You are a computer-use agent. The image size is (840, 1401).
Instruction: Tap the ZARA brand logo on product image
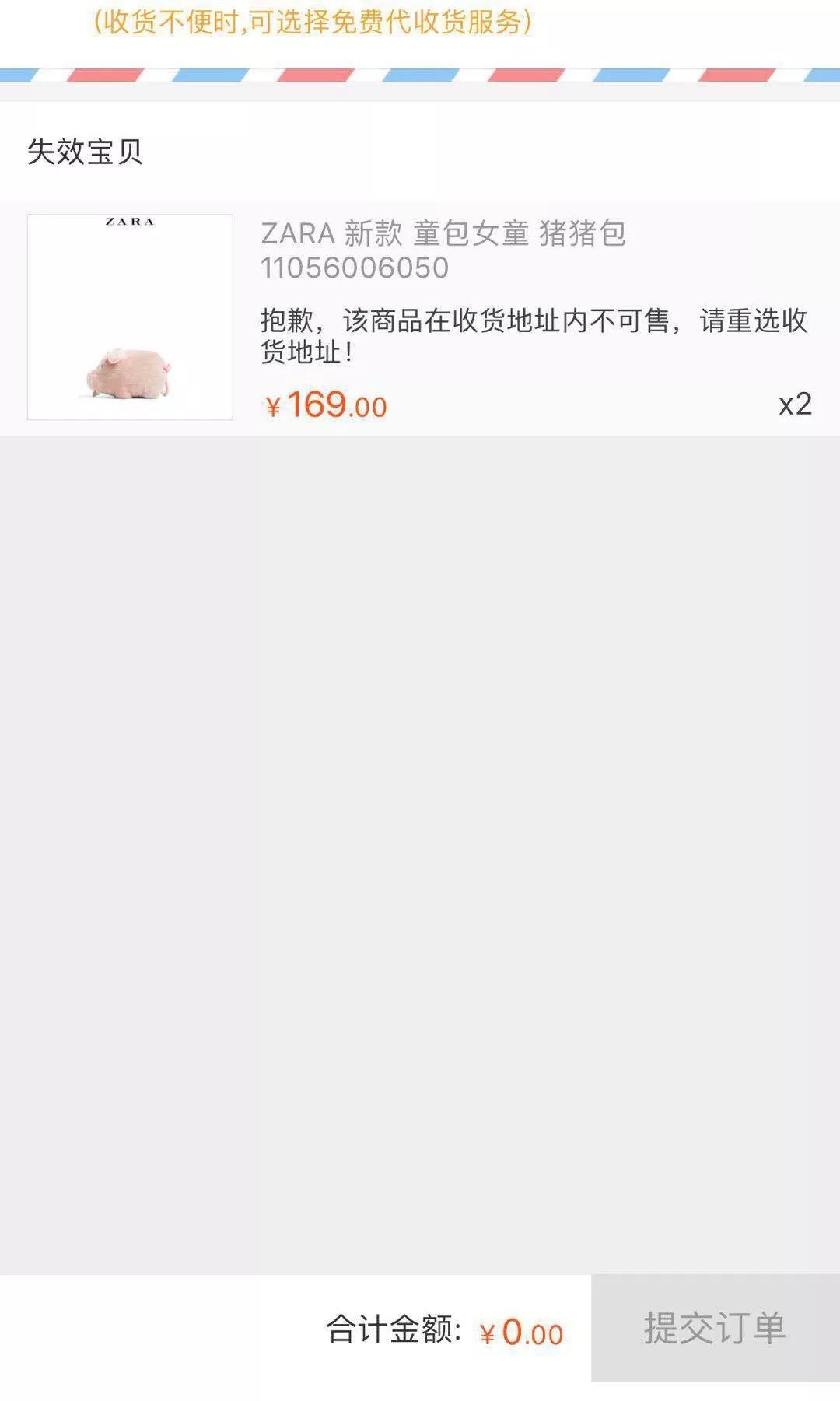tap(128, 225)
